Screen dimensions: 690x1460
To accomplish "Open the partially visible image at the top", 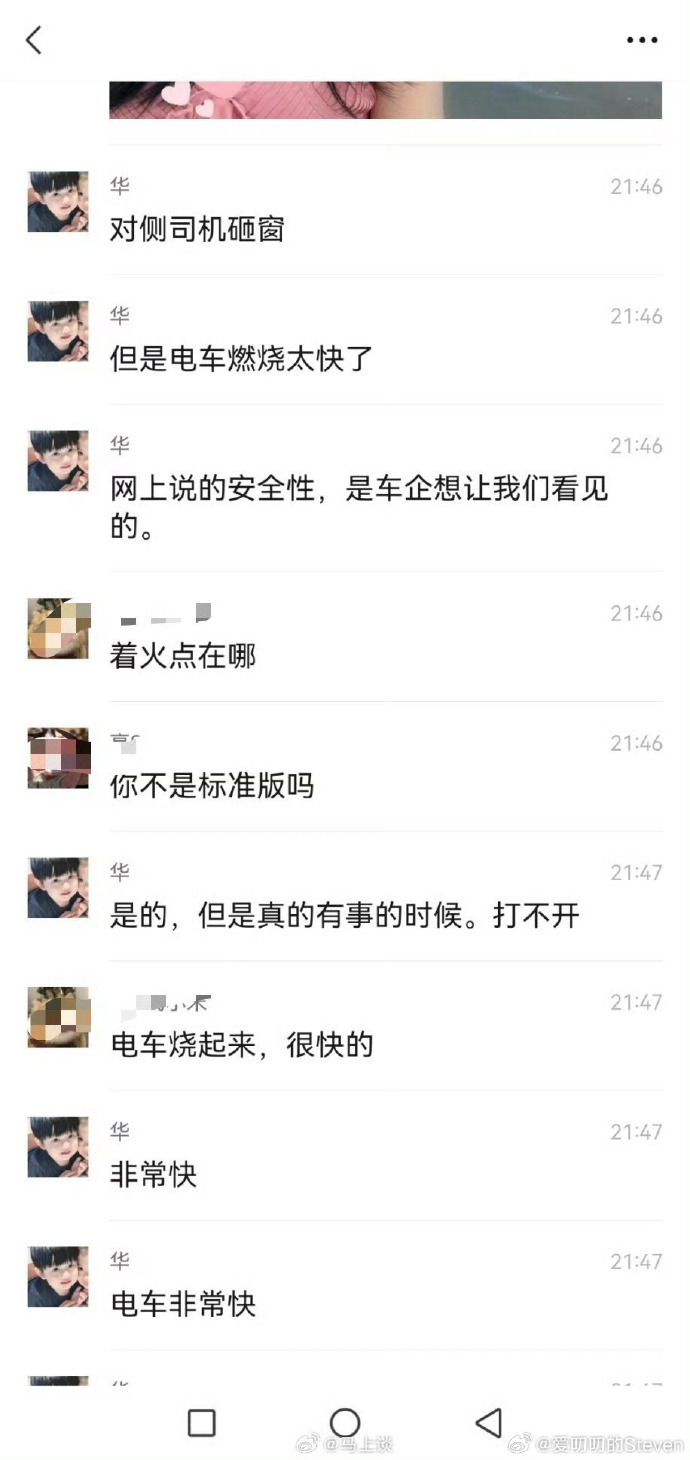I will tap(385, 100).
